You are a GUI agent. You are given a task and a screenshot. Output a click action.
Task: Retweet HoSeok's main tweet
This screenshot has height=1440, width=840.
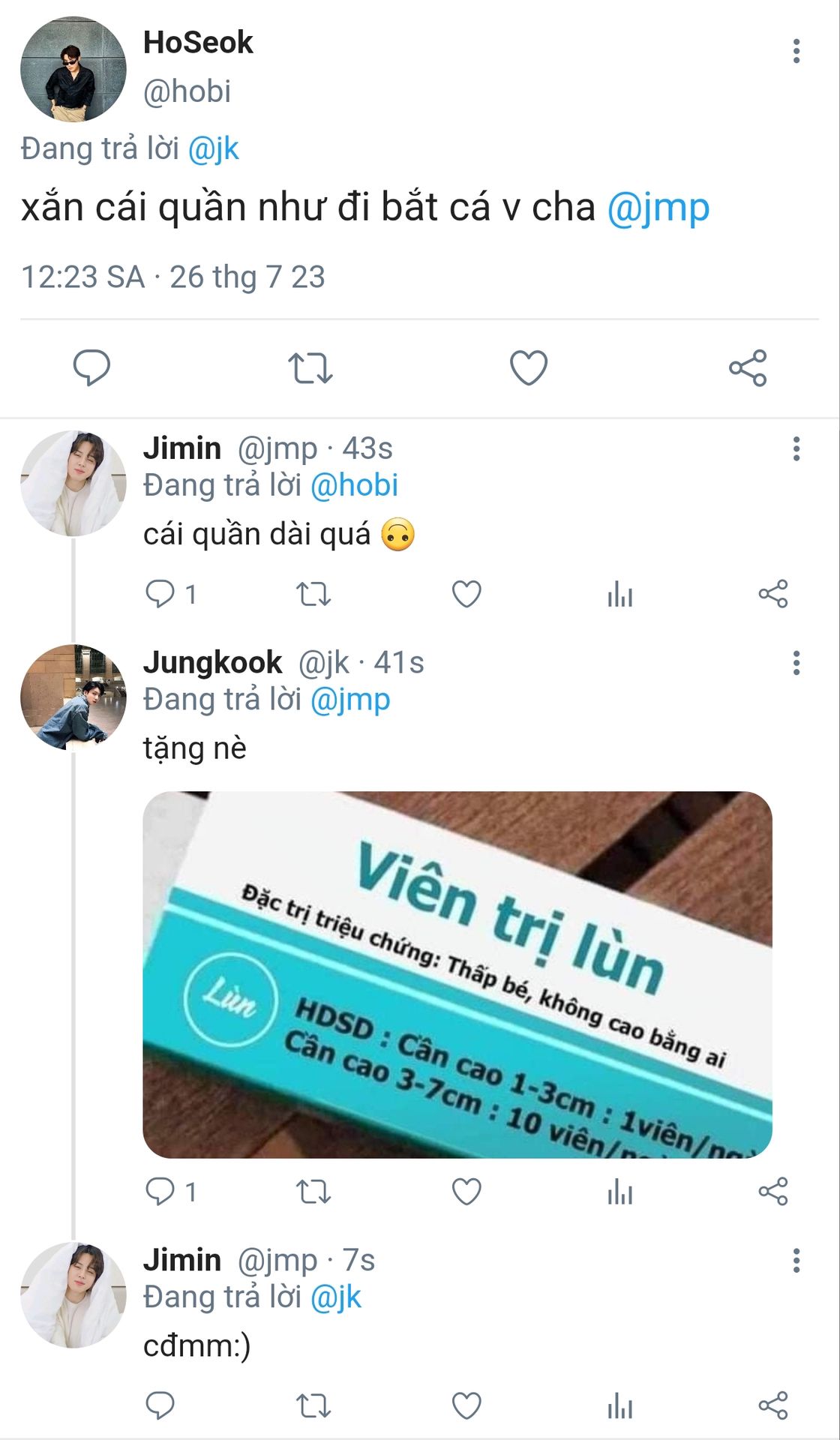tap(310, 367)
